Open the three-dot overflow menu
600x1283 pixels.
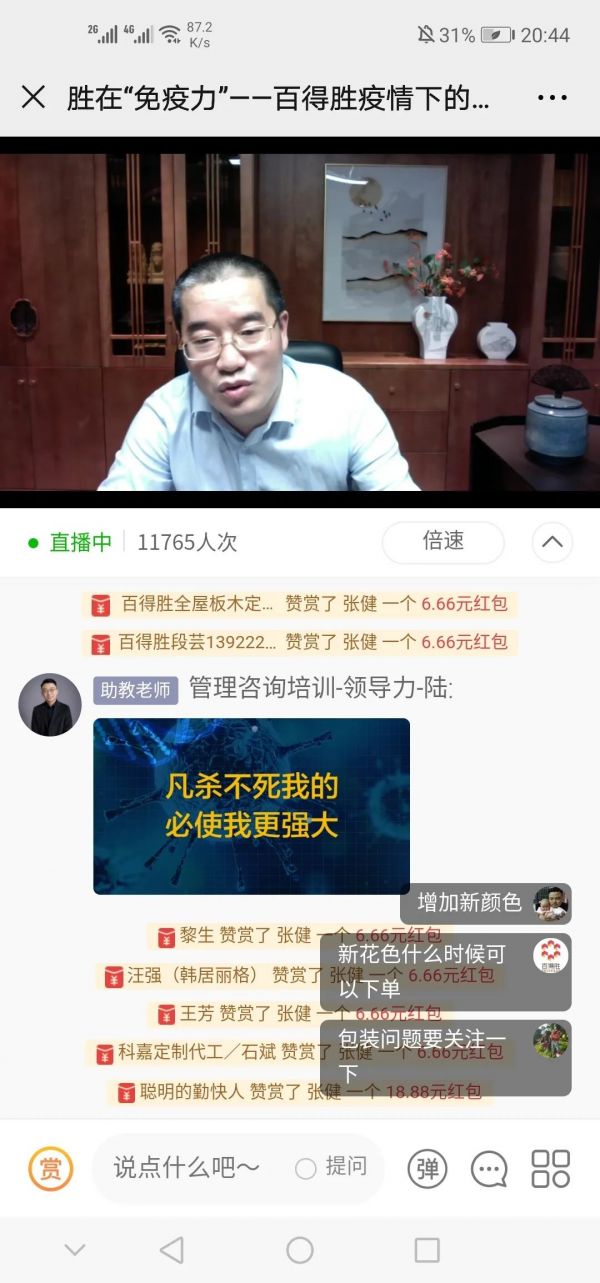point(552,98)
